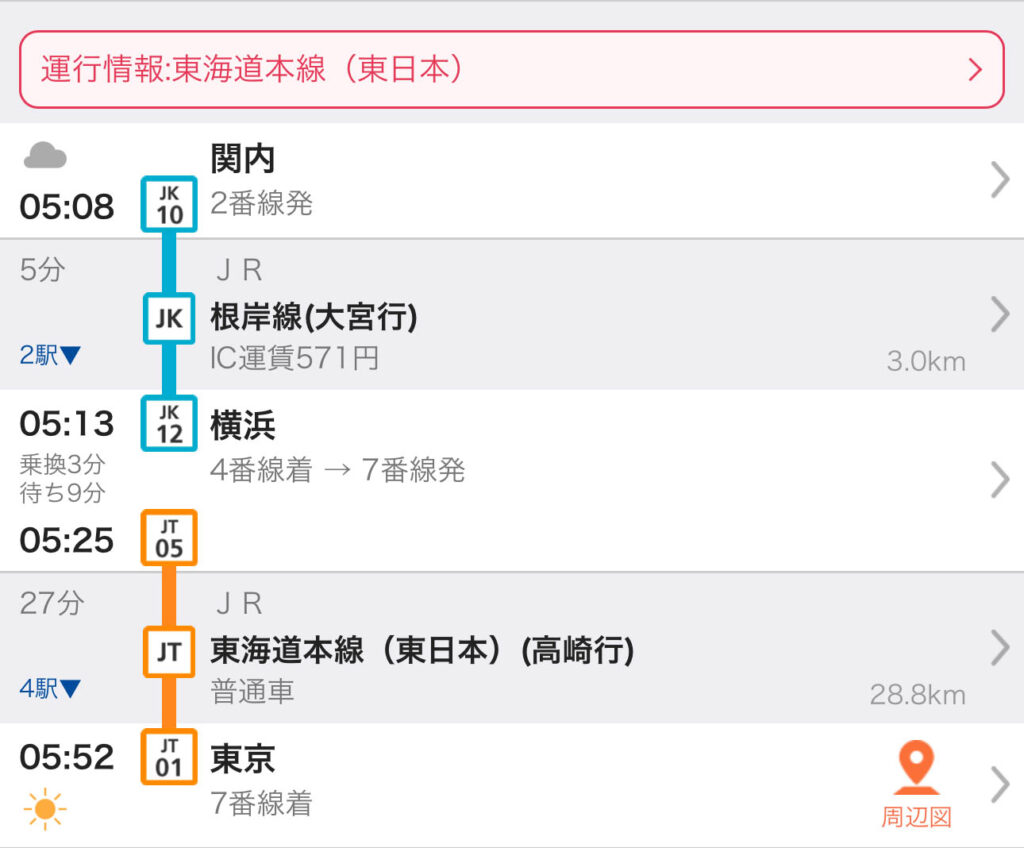Image resolution: width=1024 pixels, height=848 pixels.
Task: Expand the 2駅 intermediate stops list
Action: [50, 355]
